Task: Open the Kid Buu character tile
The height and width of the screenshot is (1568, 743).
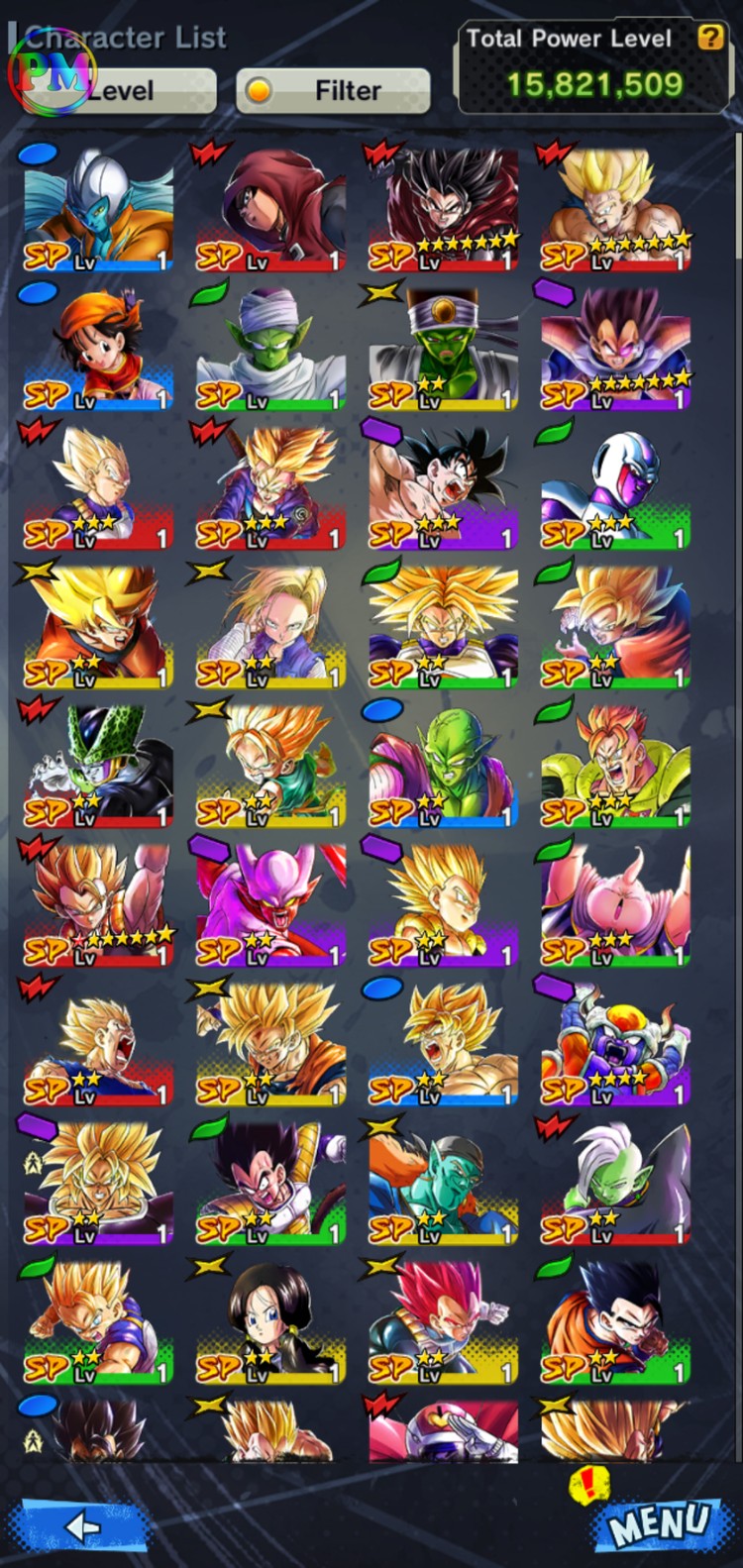Action: pyautogui.click(x=615, y=903)
